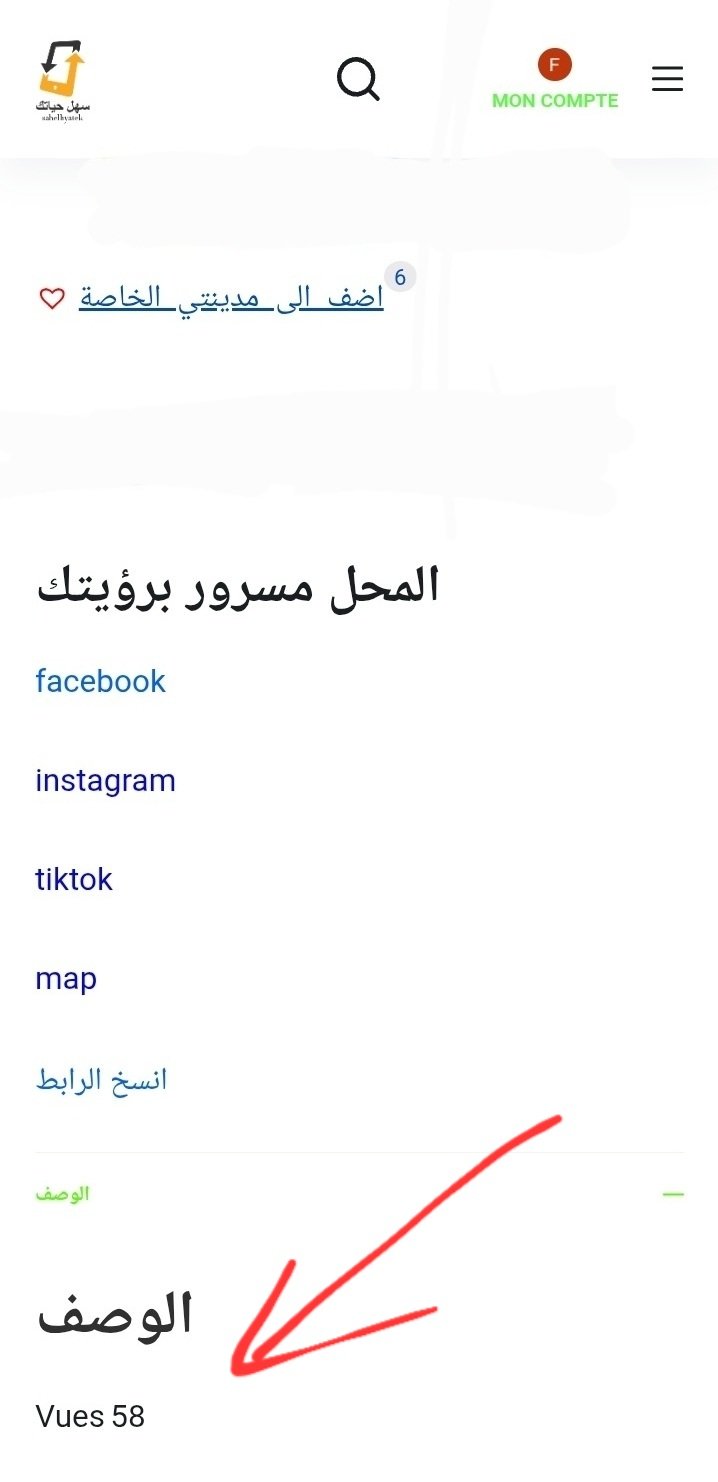Screen dimensions: 718x1482
Task: Visit the tiktok link
Action: 74,879
